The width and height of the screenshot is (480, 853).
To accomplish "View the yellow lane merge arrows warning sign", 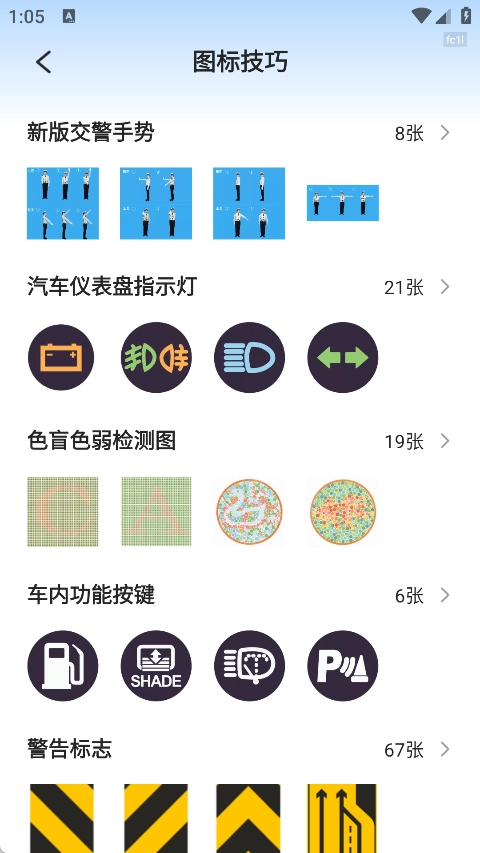I will tap(342, 818).
